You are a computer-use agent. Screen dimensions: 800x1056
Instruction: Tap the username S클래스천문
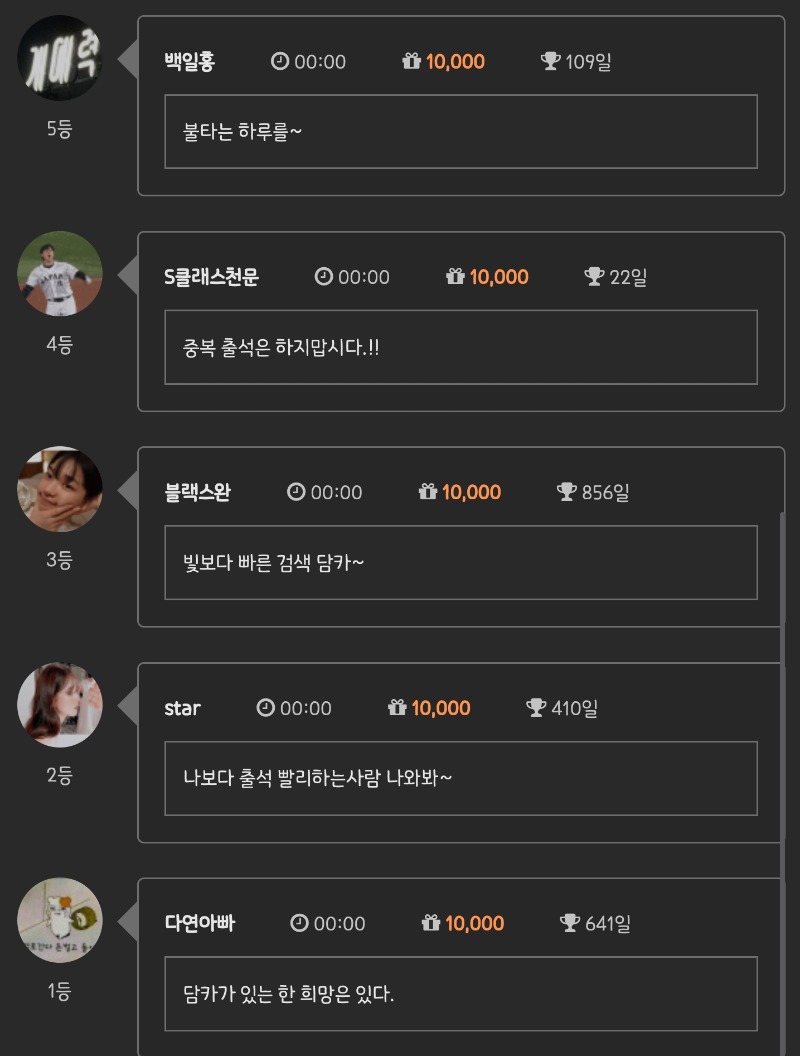pos(211,277)
